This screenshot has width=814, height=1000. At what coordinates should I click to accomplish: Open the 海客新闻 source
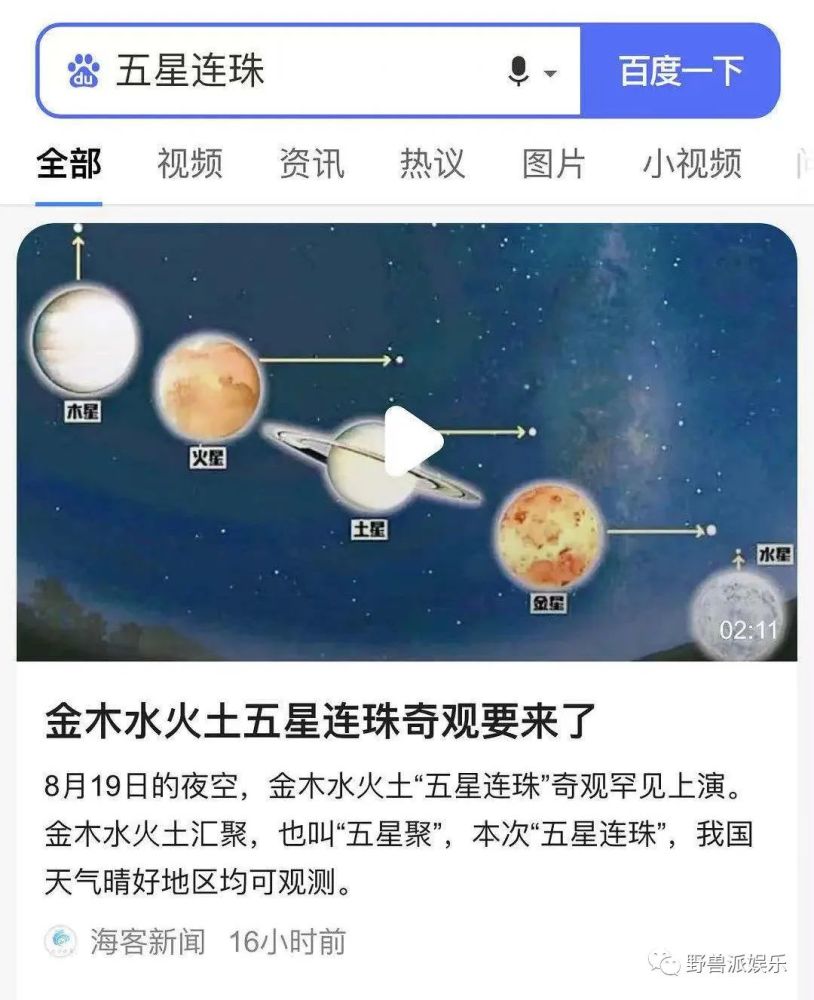(147, 941)
